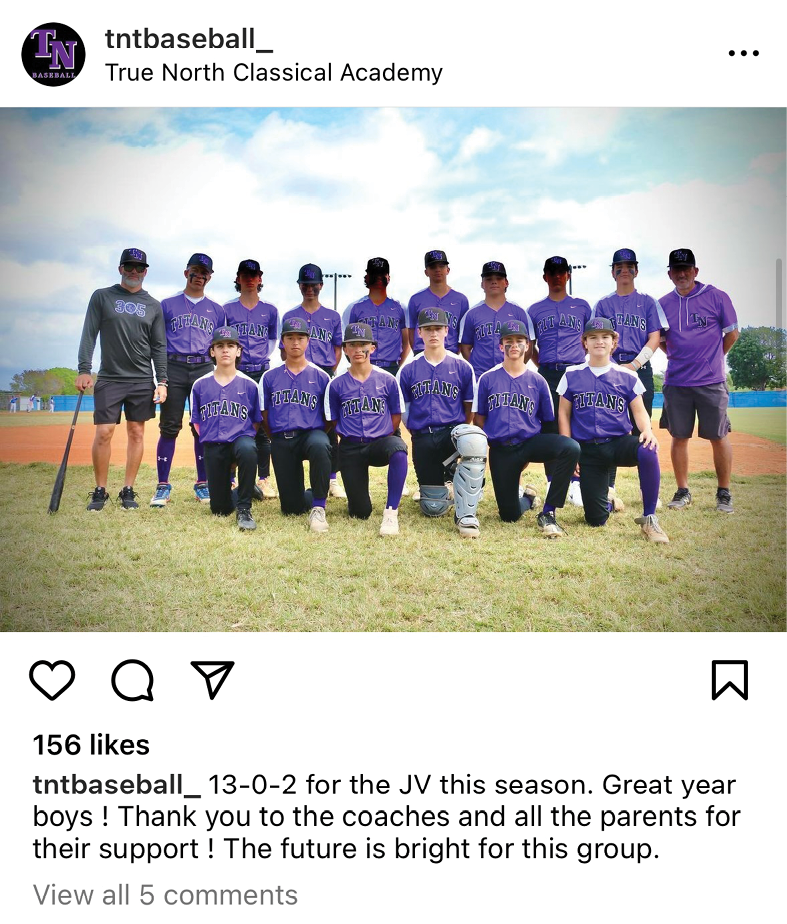
Task: Like the tntbaseball_ post with the heart
Action: (52, 680)
